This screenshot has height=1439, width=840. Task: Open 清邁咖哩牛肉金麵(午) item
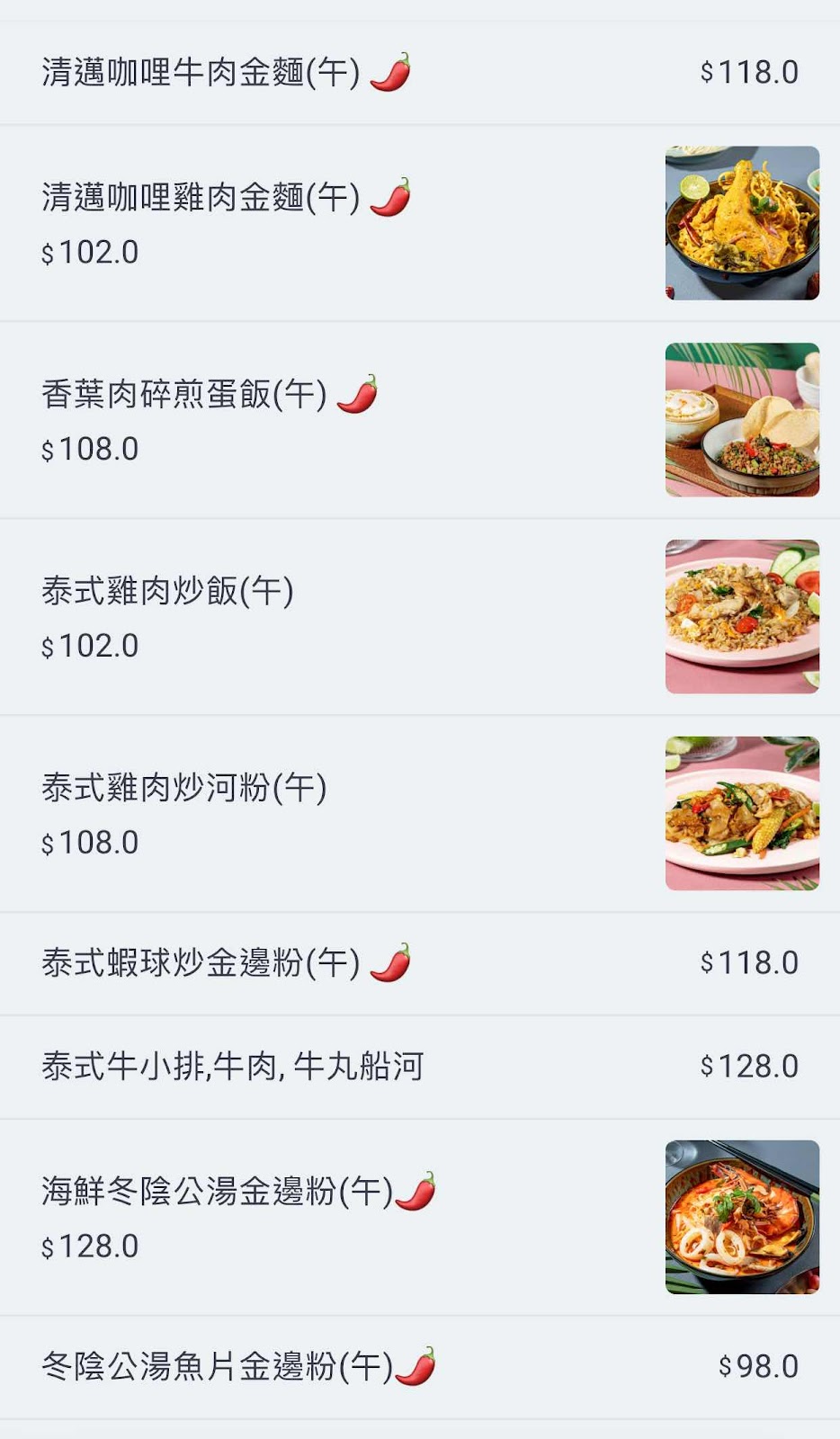click(x=420, y=73)
